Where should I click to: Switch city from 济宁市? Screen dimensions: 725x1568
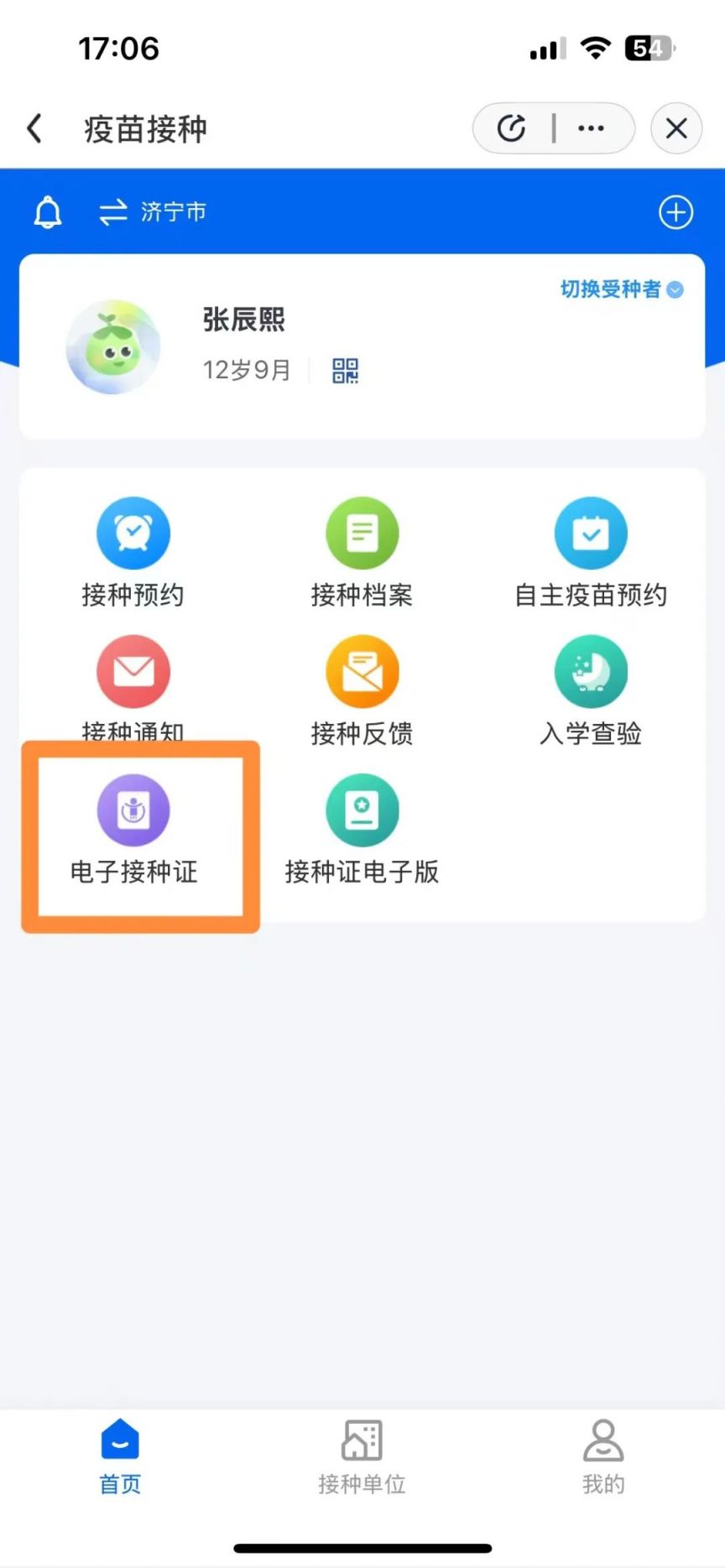tap(153, 212)
